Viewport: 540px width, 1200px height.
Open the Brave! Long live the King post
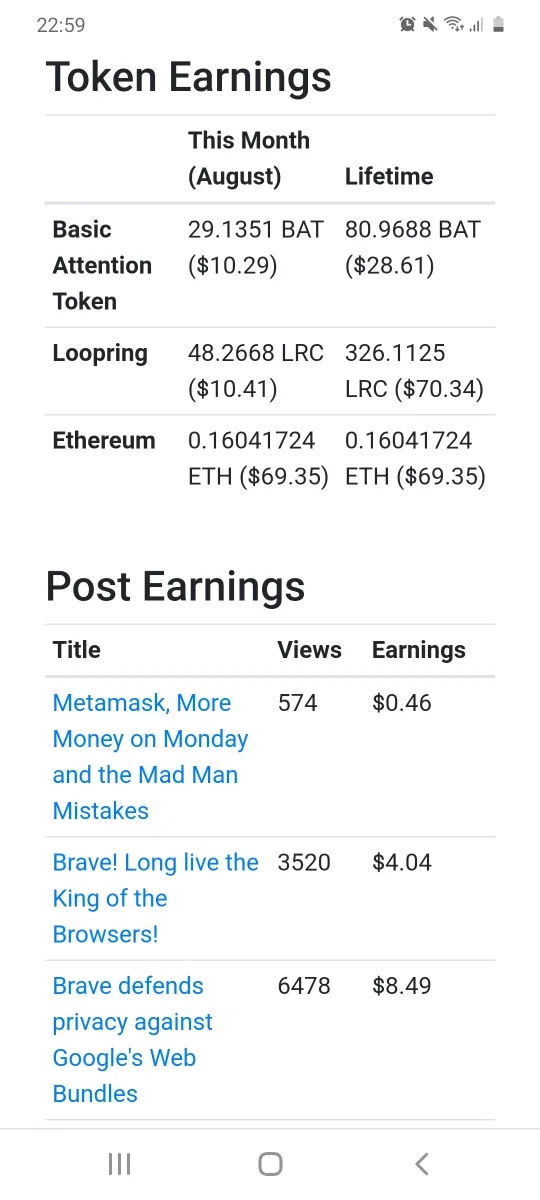pos(155,898)
